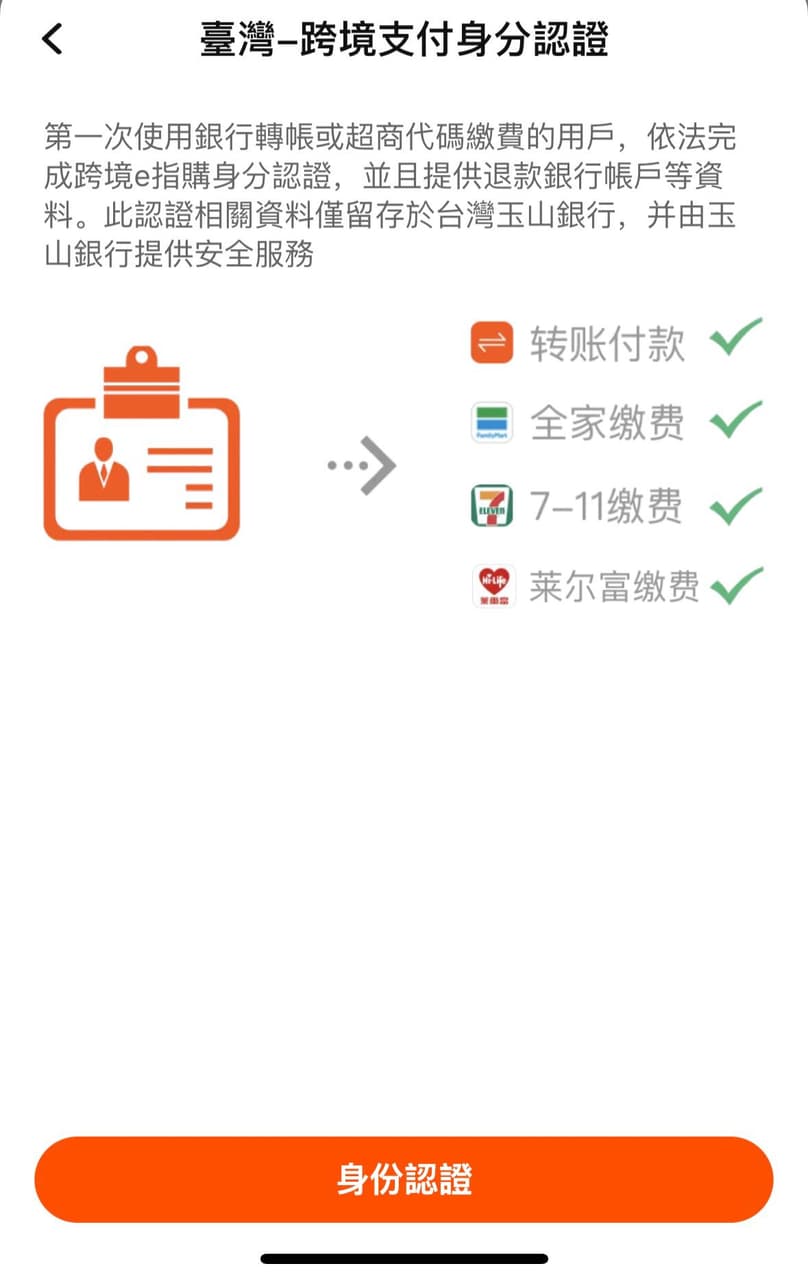Tap the 身份認證 button

[x=404, y=1180]
